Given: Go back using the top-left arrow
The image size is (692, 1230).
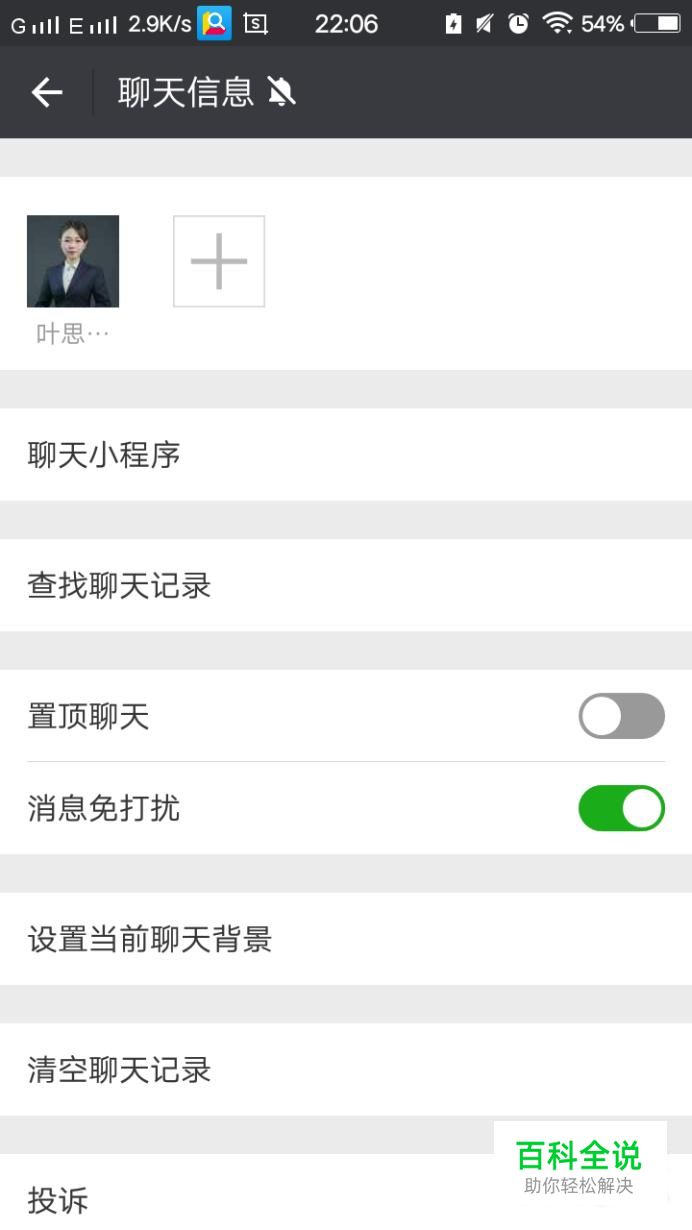Looking at the screenshot, I should (x=47, y=93).
